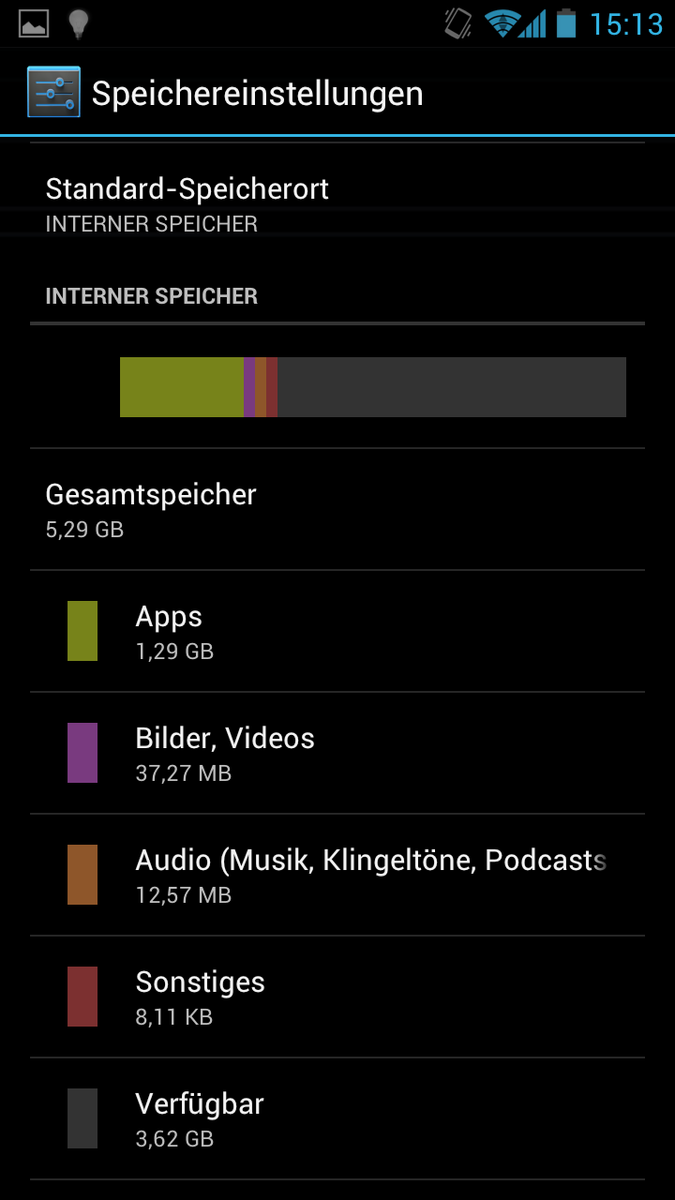Go back via the Speichereinstellungen header icon
This screenshot has width=675, height=1200.
(53, 93)
